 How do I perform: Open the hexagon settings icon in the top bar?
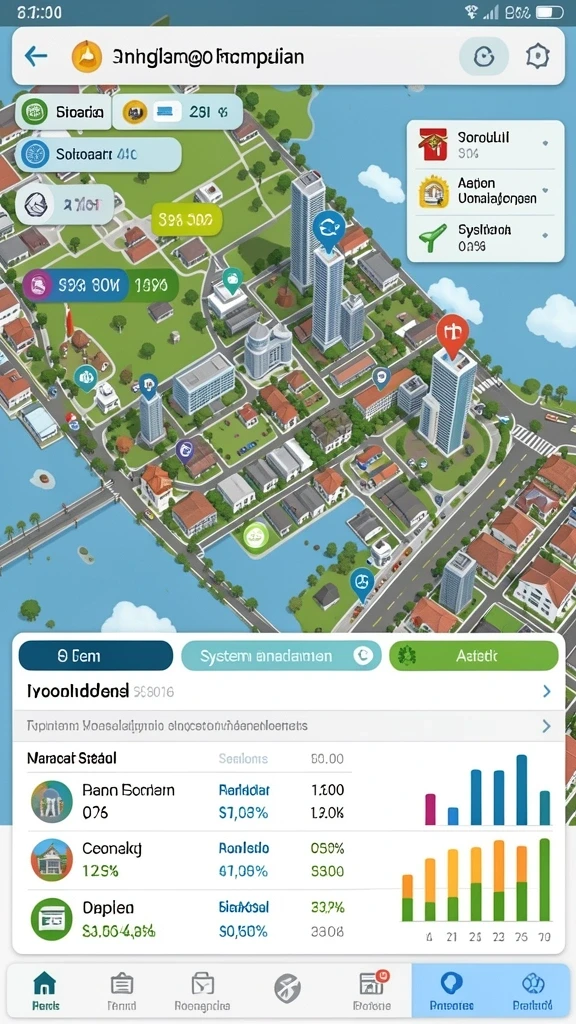point(537,57)
